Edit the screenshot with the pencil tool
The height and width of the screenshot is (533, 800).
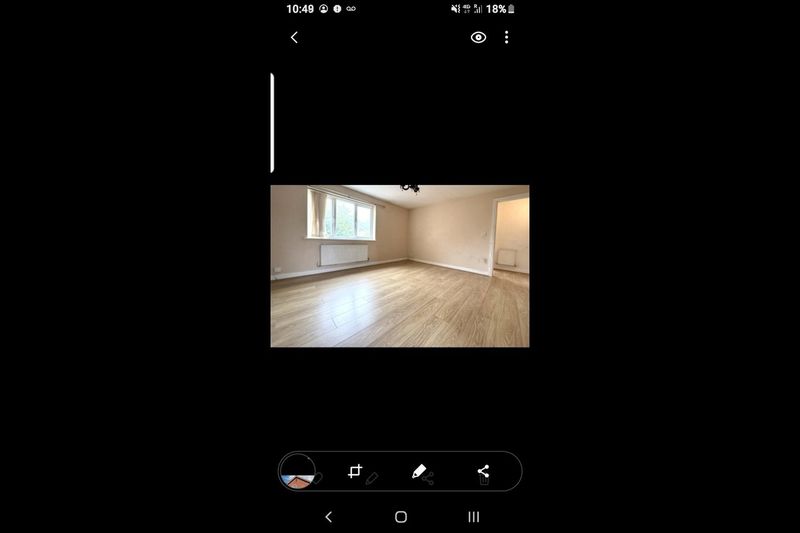(x=419, y=471)
